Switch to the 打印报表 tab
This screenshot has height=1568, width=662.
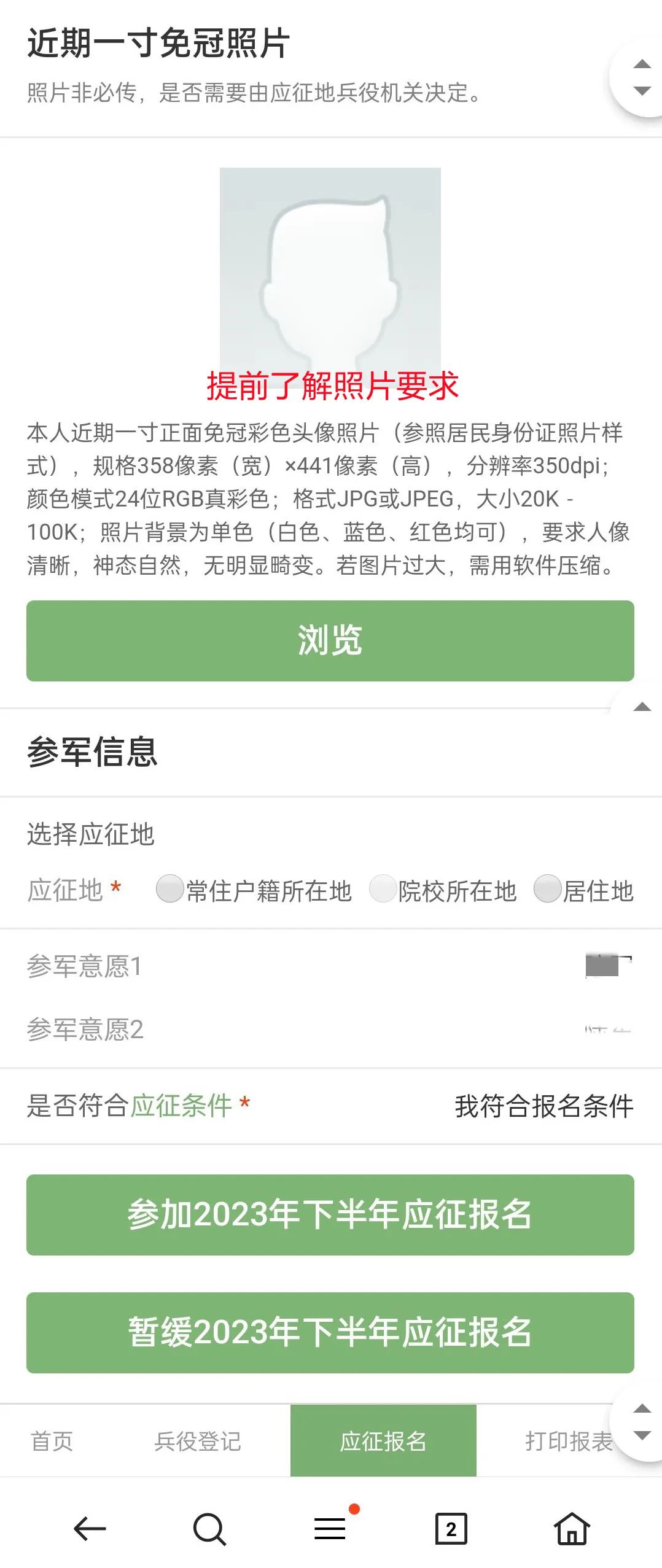[568, 1441]
